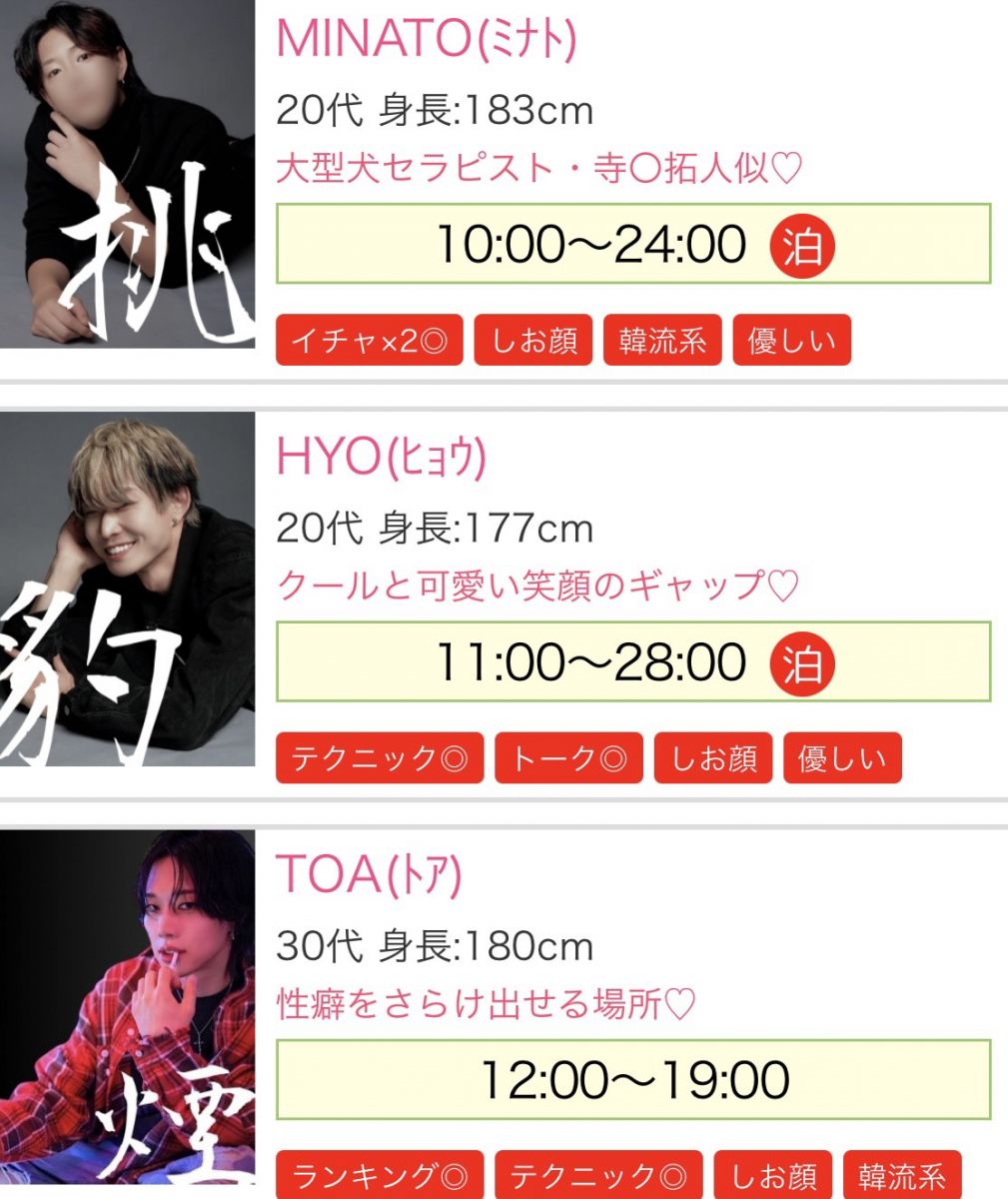Tap HYO's profile photo
The width and height of the screenshot is (1008, 1199).
[127, 590]
